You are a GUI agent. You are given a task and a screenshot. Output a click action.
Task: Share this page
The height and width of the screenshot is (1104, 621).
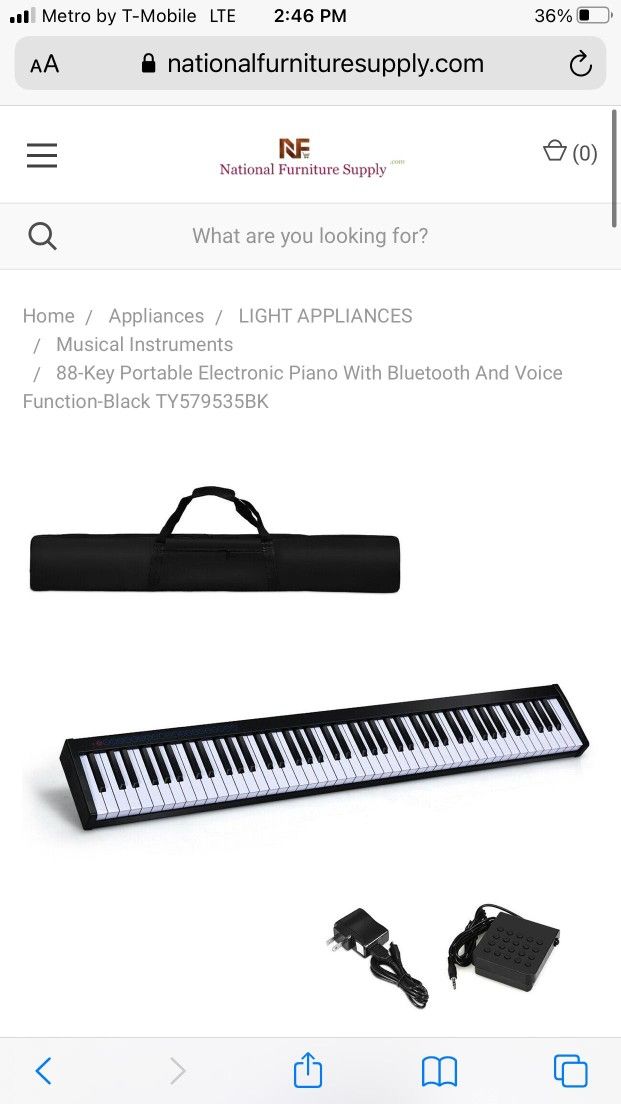click(x=308, y=1070)
